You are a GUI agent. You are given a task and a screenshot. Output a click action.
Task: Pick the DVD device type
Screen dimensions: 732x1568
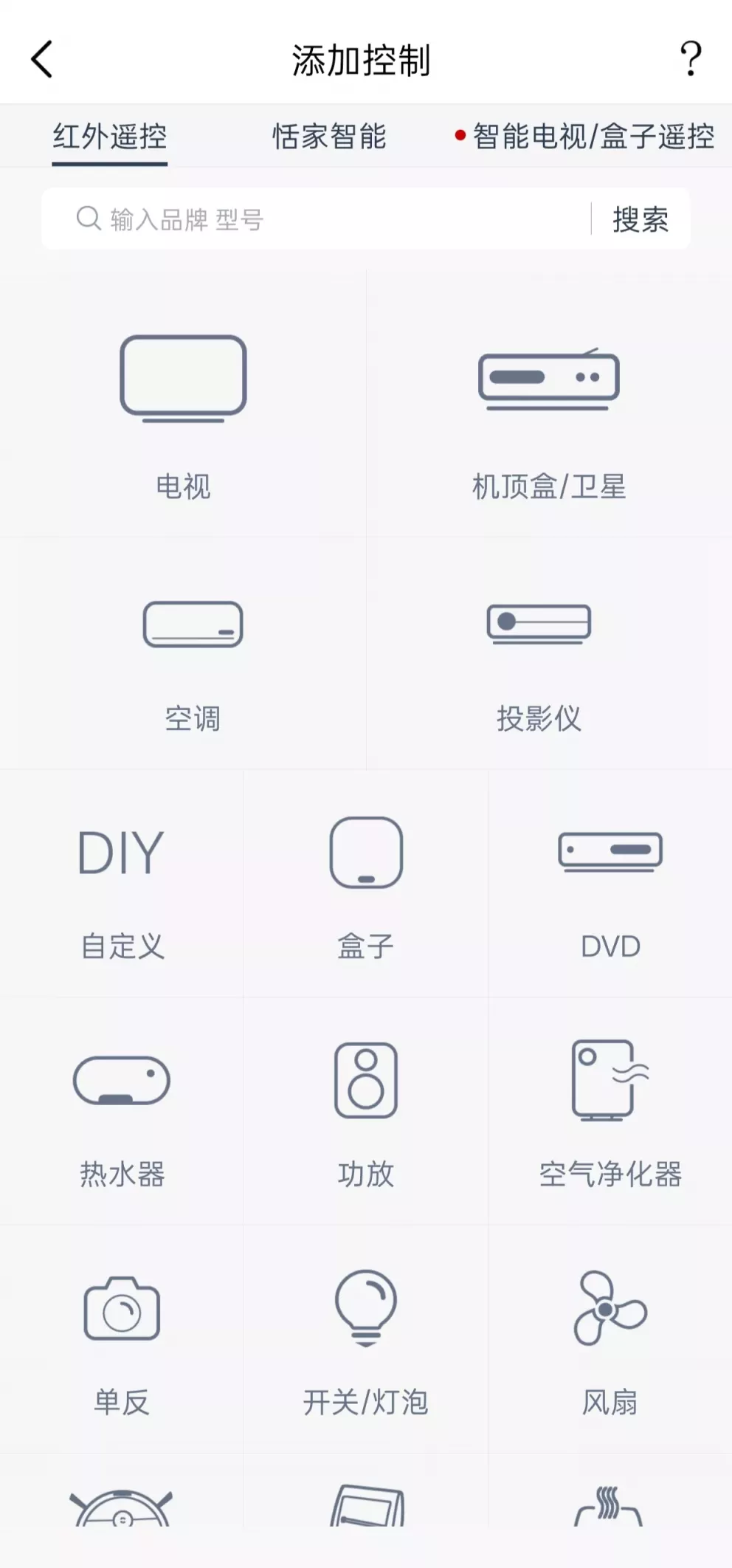[610, 884]
